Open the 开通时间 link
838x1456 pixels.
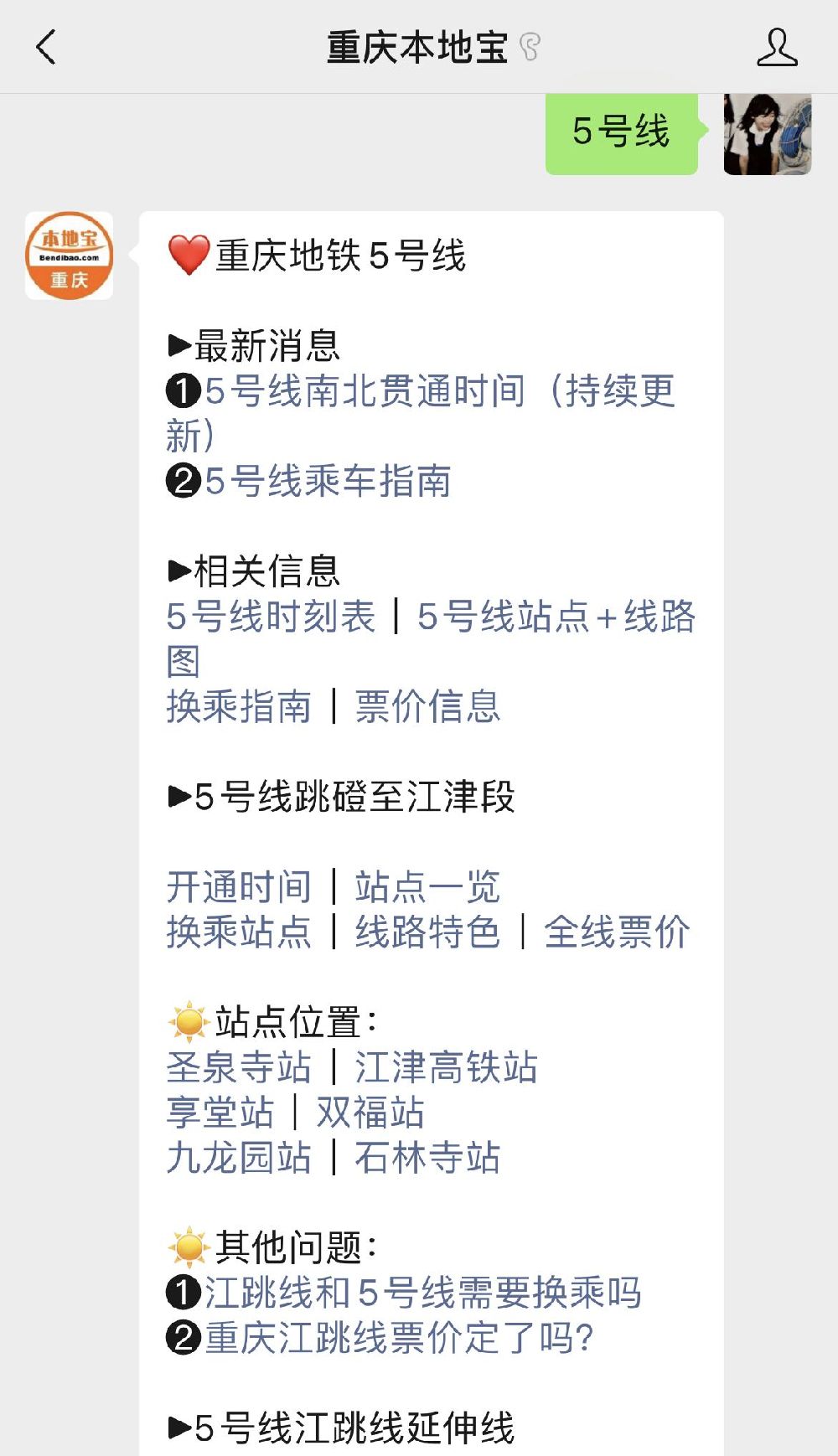[x=239, y=886]
